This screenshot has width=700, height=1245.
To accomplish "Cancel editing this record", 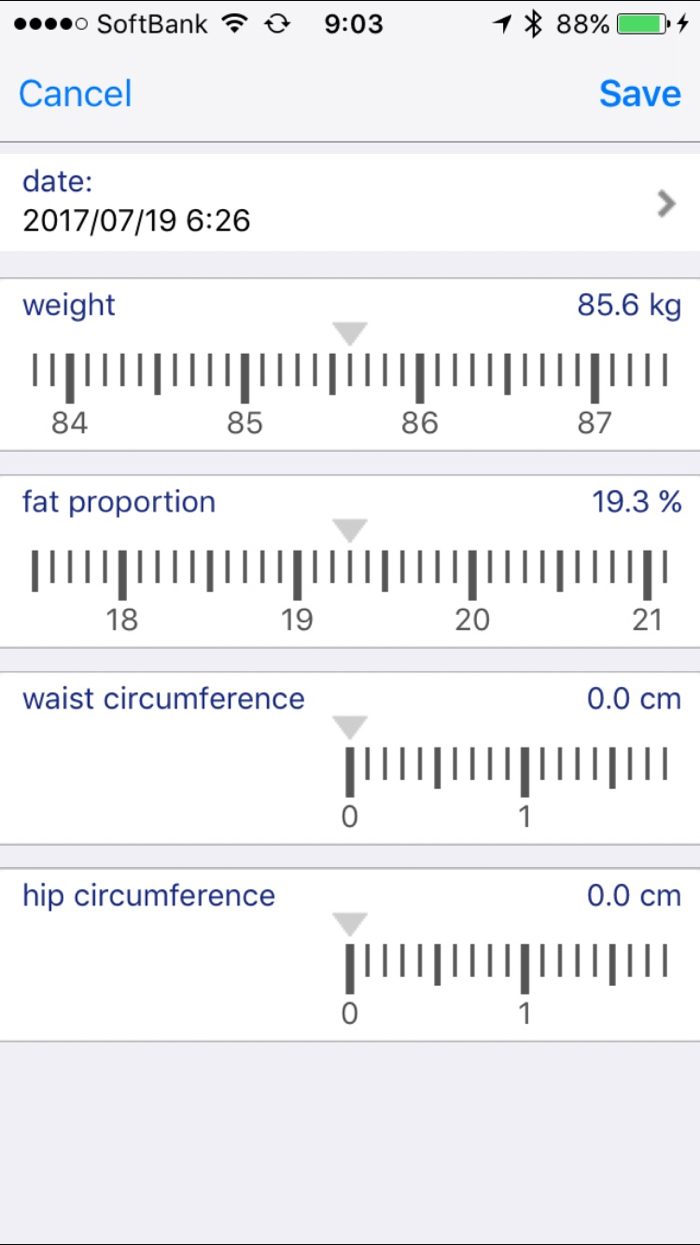I will coord(75,94).
